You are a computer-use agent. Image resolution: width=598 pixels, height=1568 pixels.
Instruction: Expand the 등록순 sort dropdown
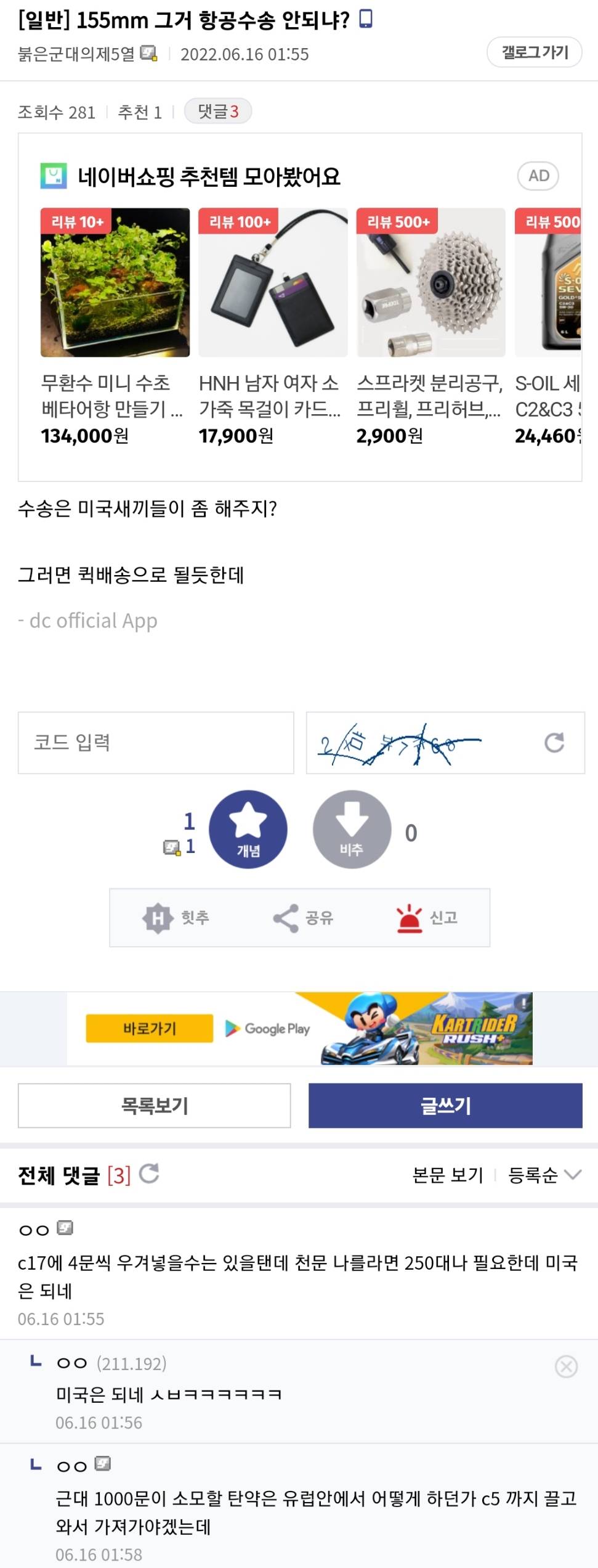544,1175
